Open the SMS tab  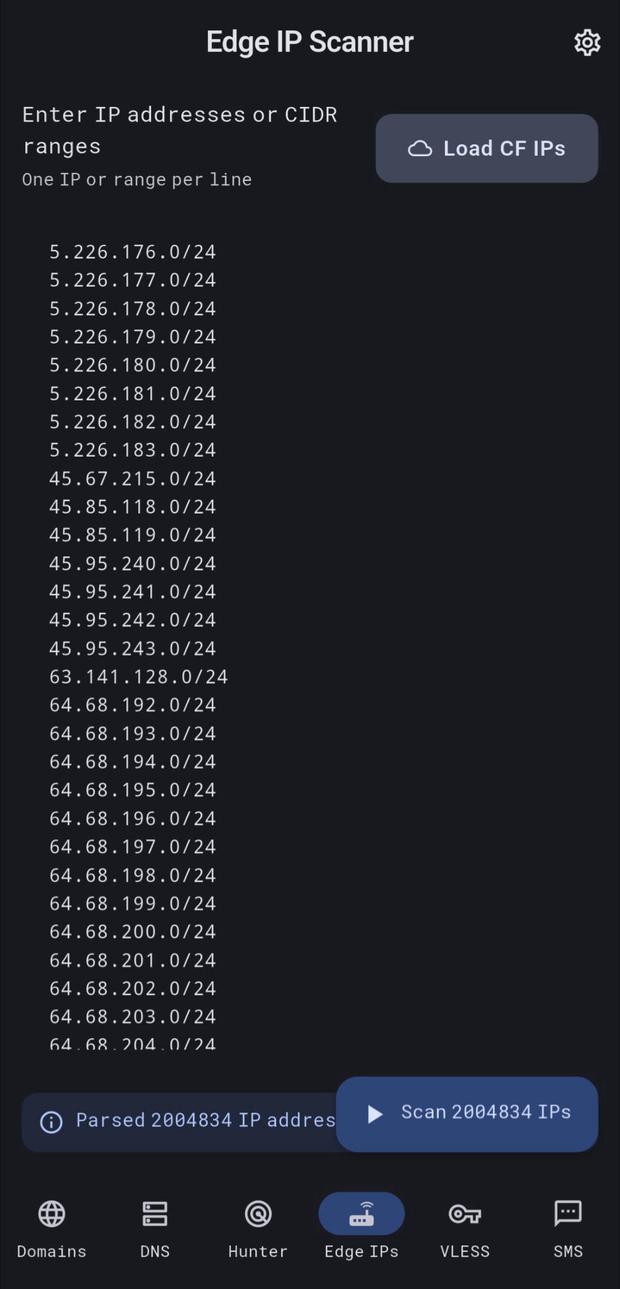[568, 1228]
